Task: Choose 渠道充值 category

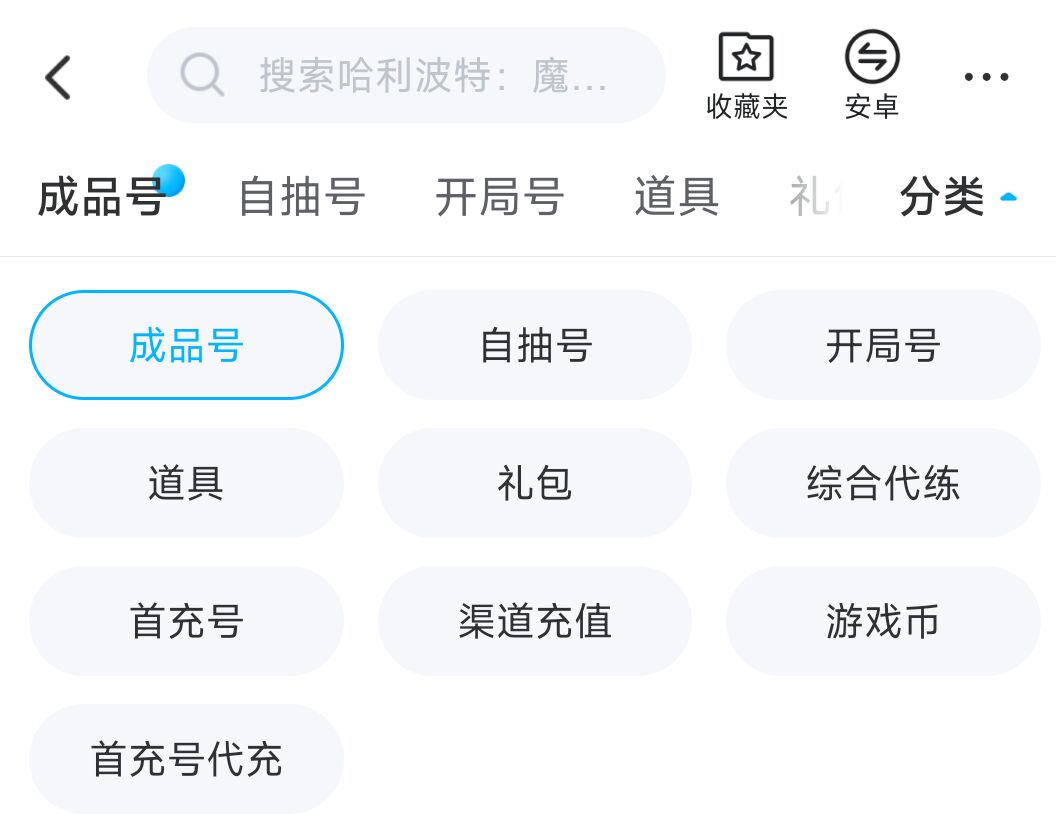Action: coord(535,621)
